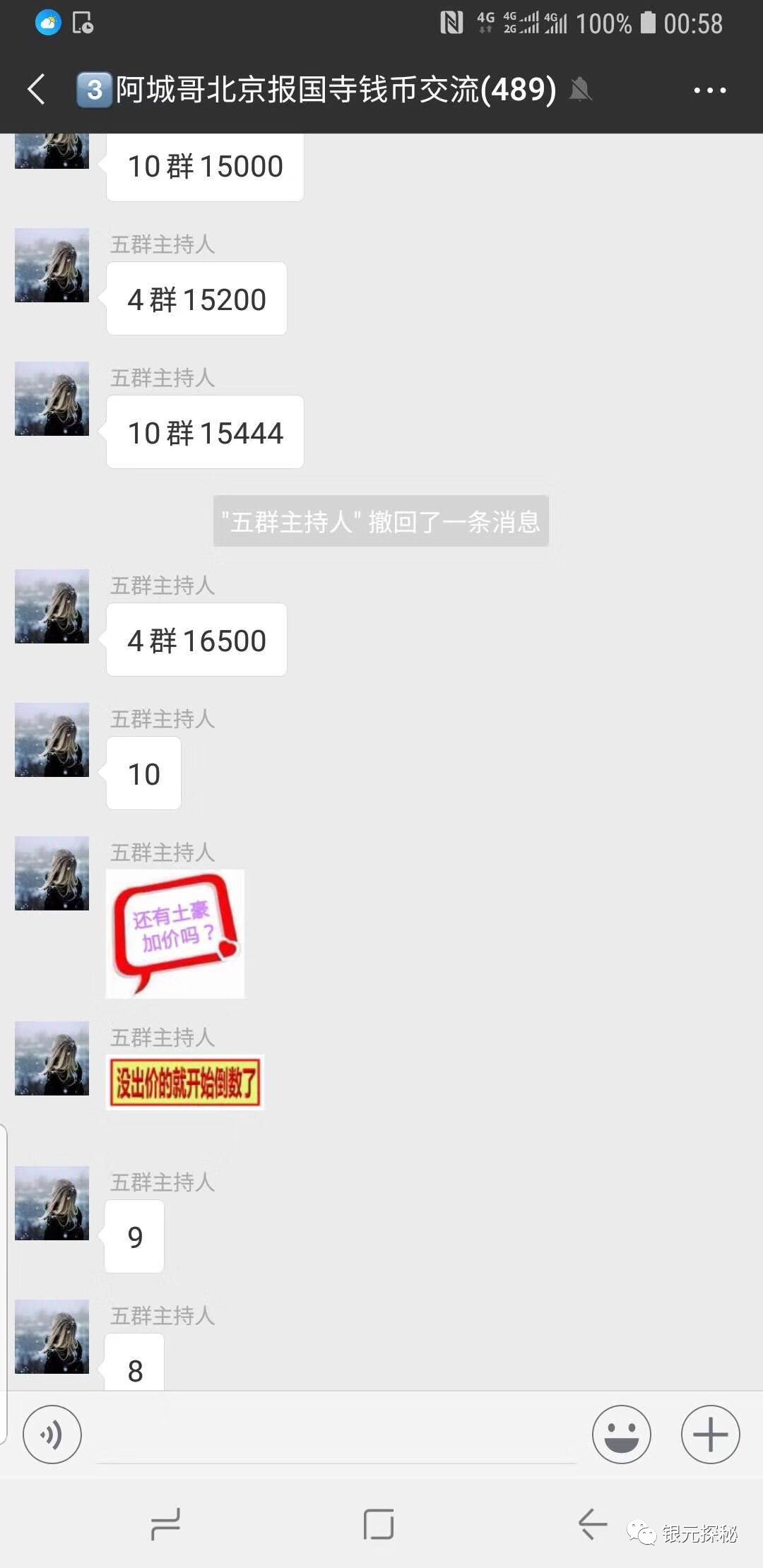763x1568 pixels.
Task: Open the emoji picker
Action: pos(621,1435)
